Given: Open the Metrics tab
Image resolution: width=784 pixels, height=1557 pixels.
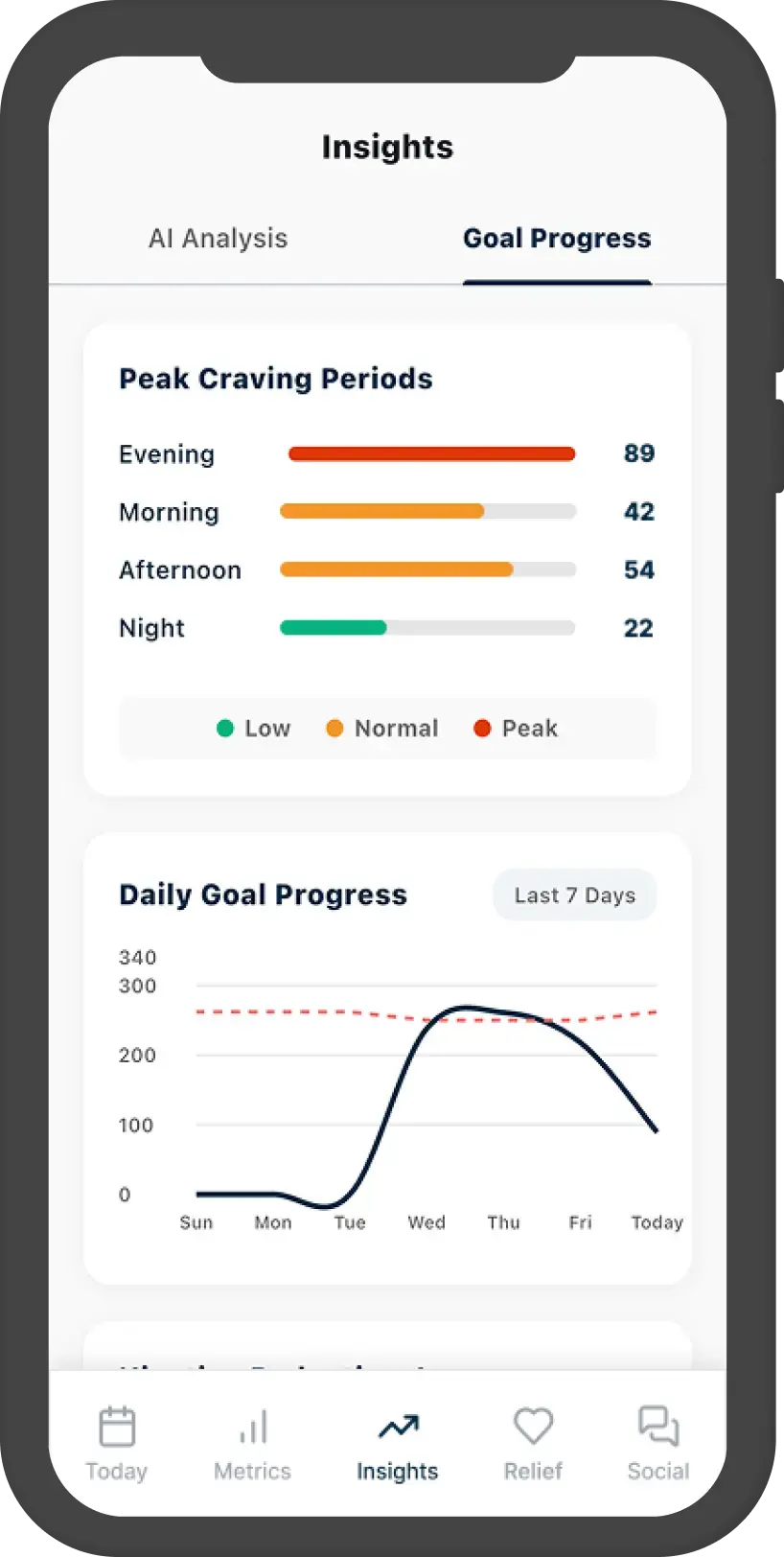Looking at the screenshot, I should (252, 1444).
